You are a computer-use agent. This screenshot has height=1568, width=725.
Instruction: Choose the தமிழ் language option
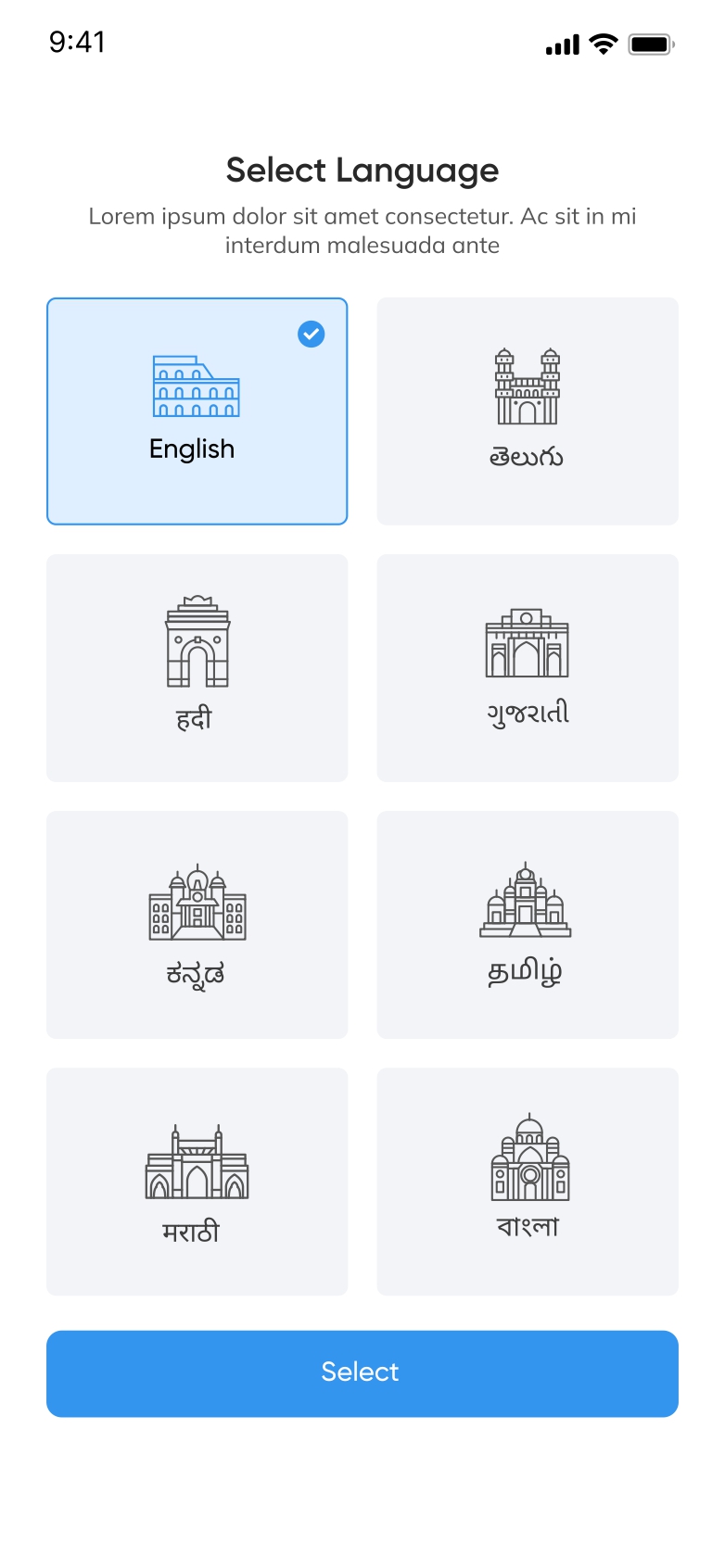click(x=527, y=925)
